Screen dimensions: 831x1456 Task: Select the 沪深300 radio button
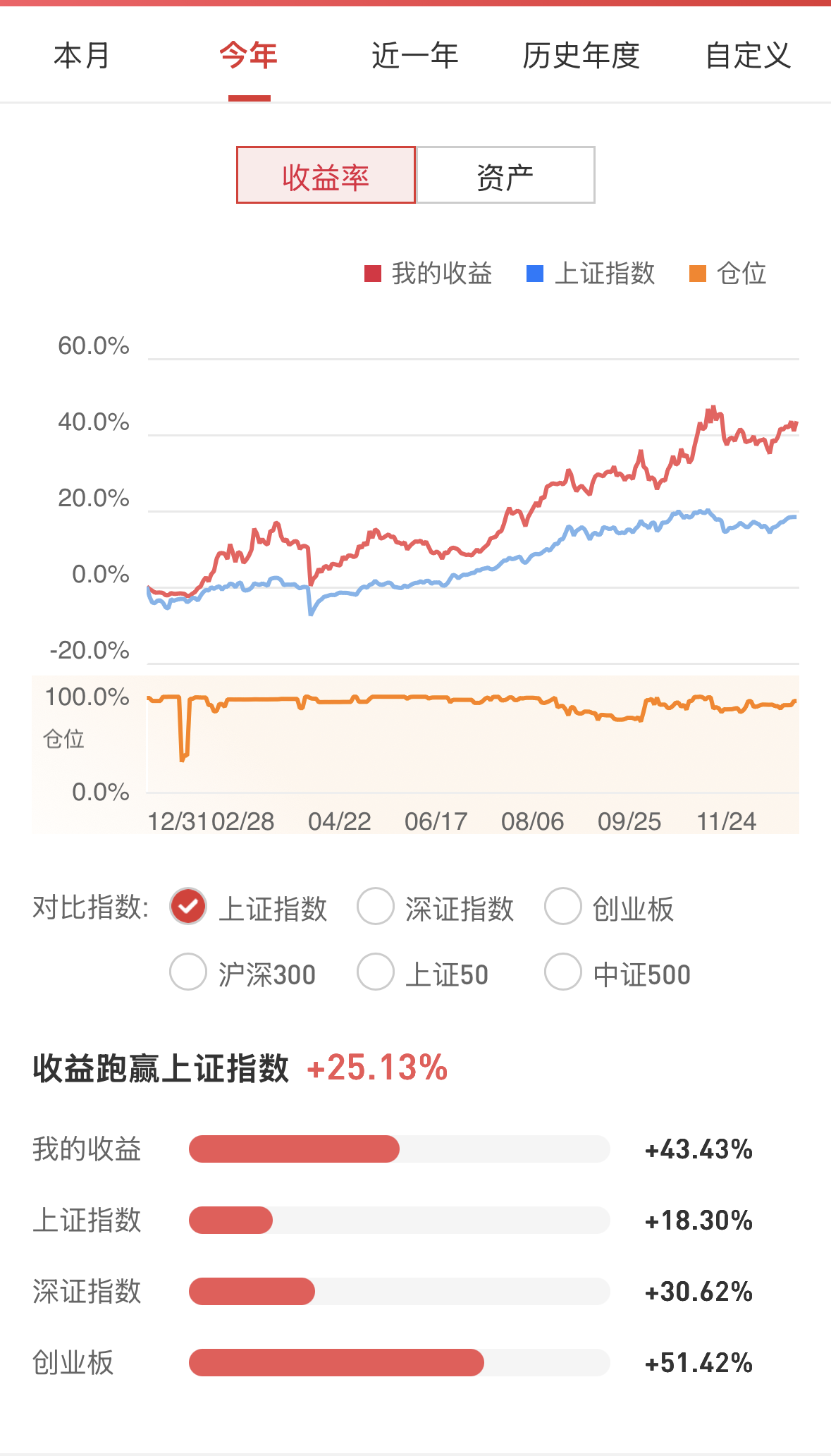point(187,973)
